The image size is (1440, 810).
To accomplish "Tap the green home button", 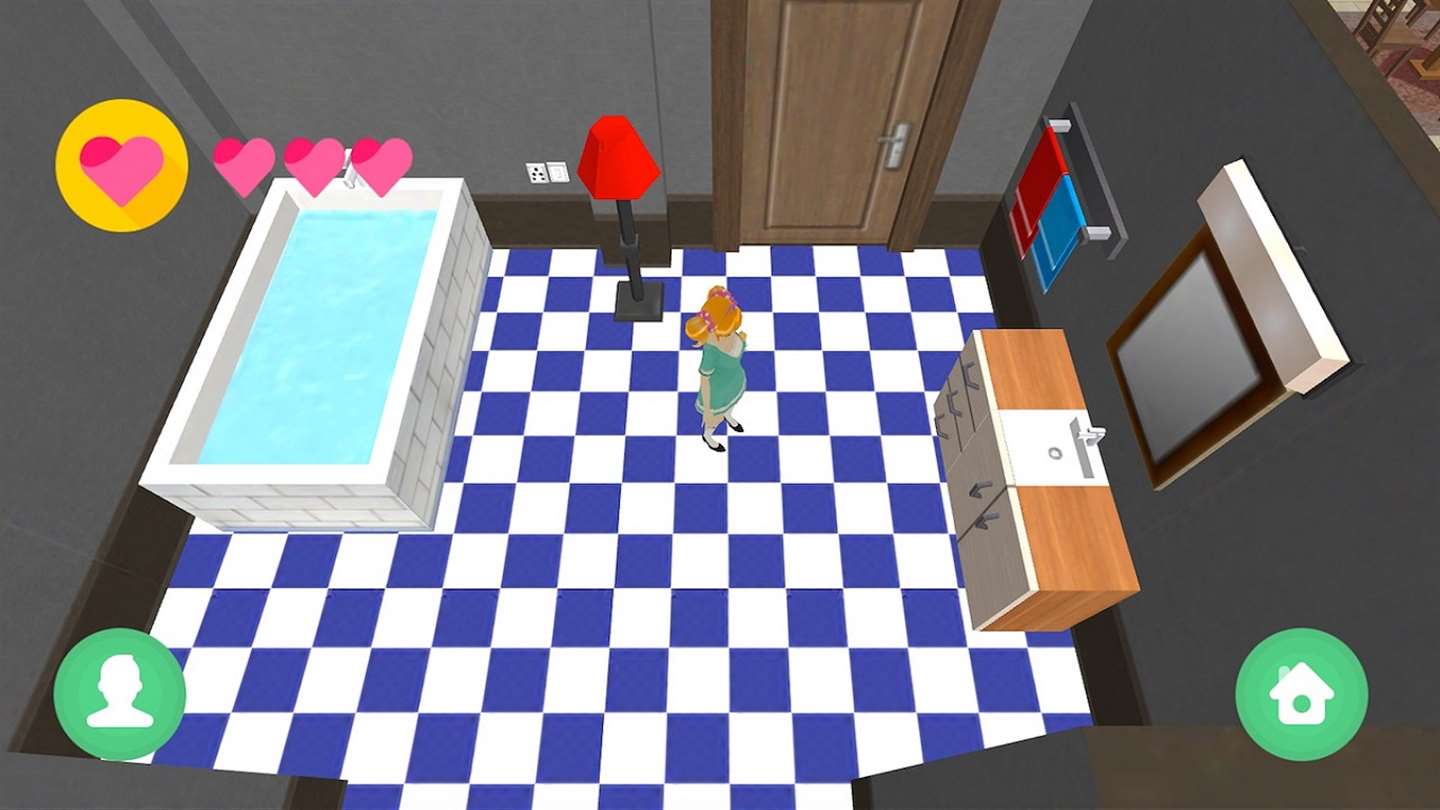I will (x=1301, y=694).
